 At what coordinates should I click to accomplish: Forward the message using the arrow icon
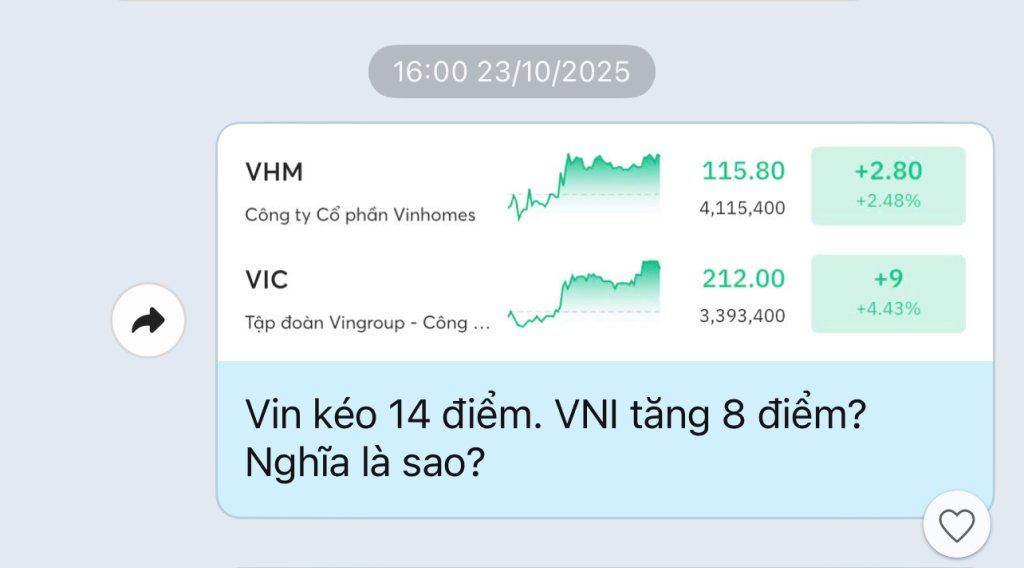tap(148, 321)
